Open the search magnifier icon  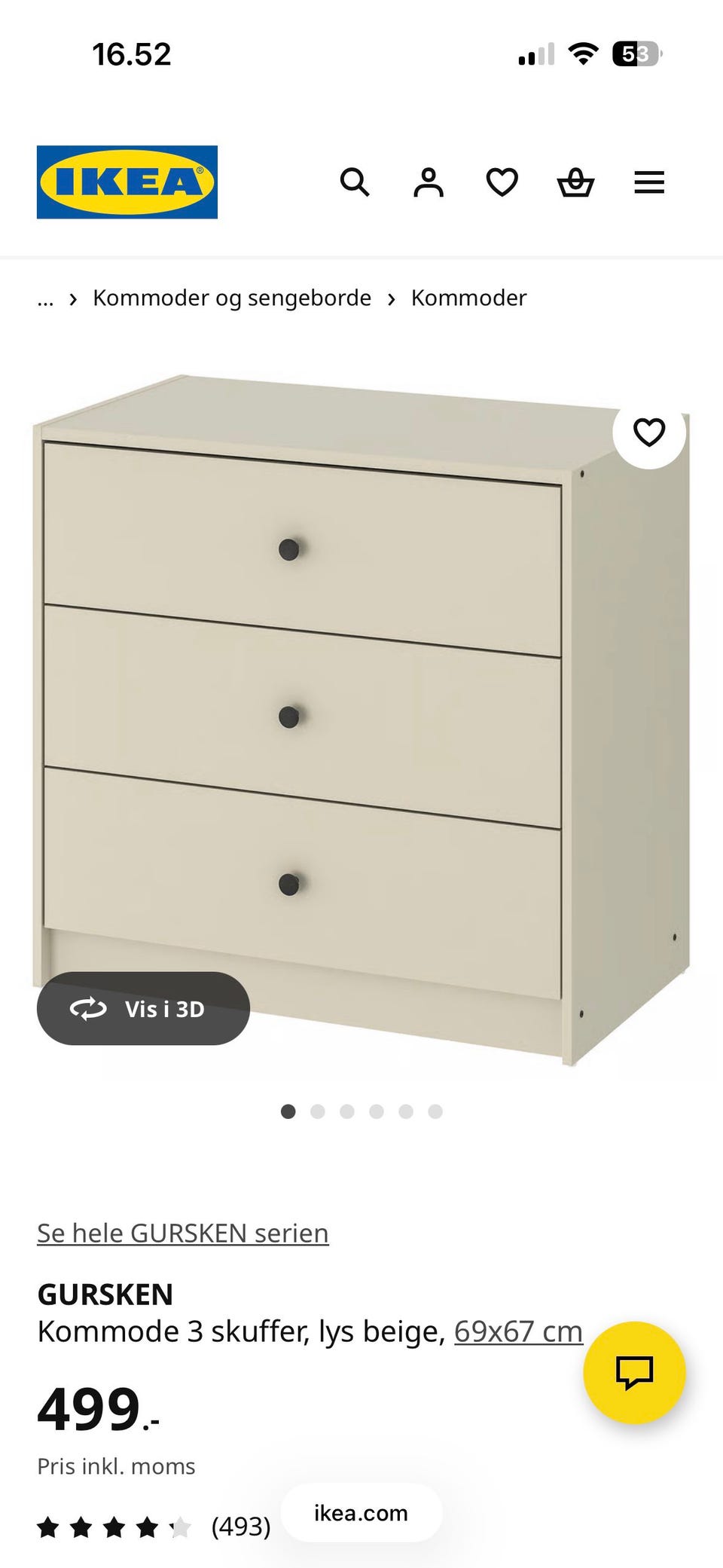point(354,182)
